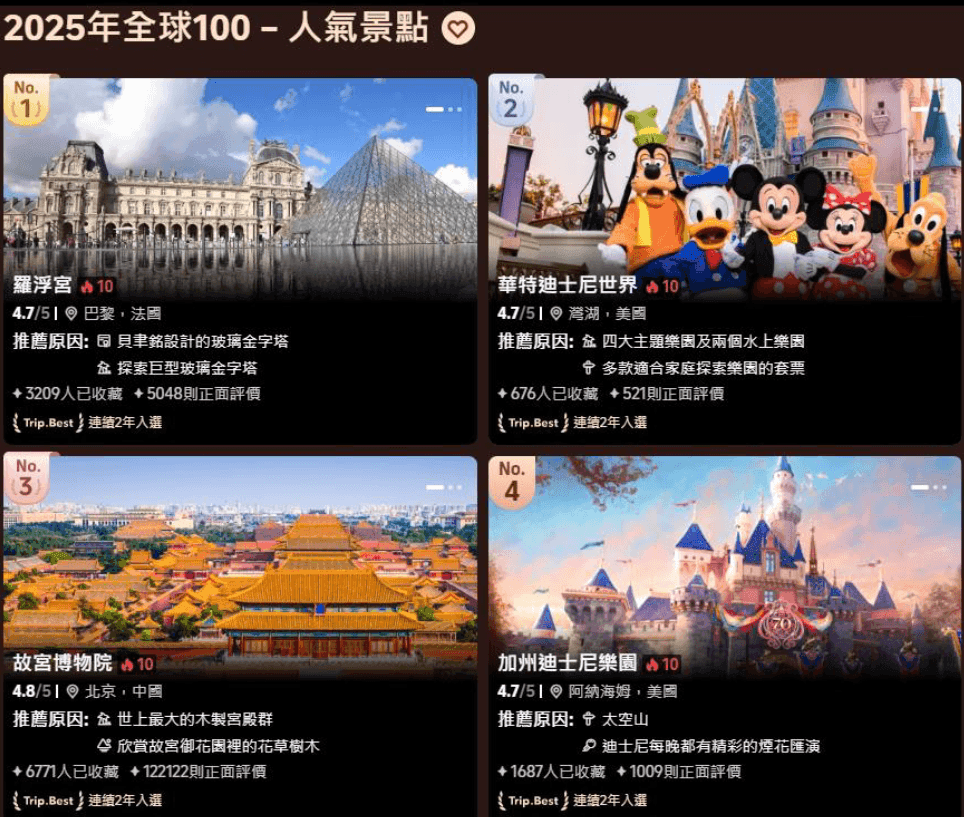Open the 羅浮宮 attraction card
The height and width of the screenshot is (817, 964).
[240, 260]
